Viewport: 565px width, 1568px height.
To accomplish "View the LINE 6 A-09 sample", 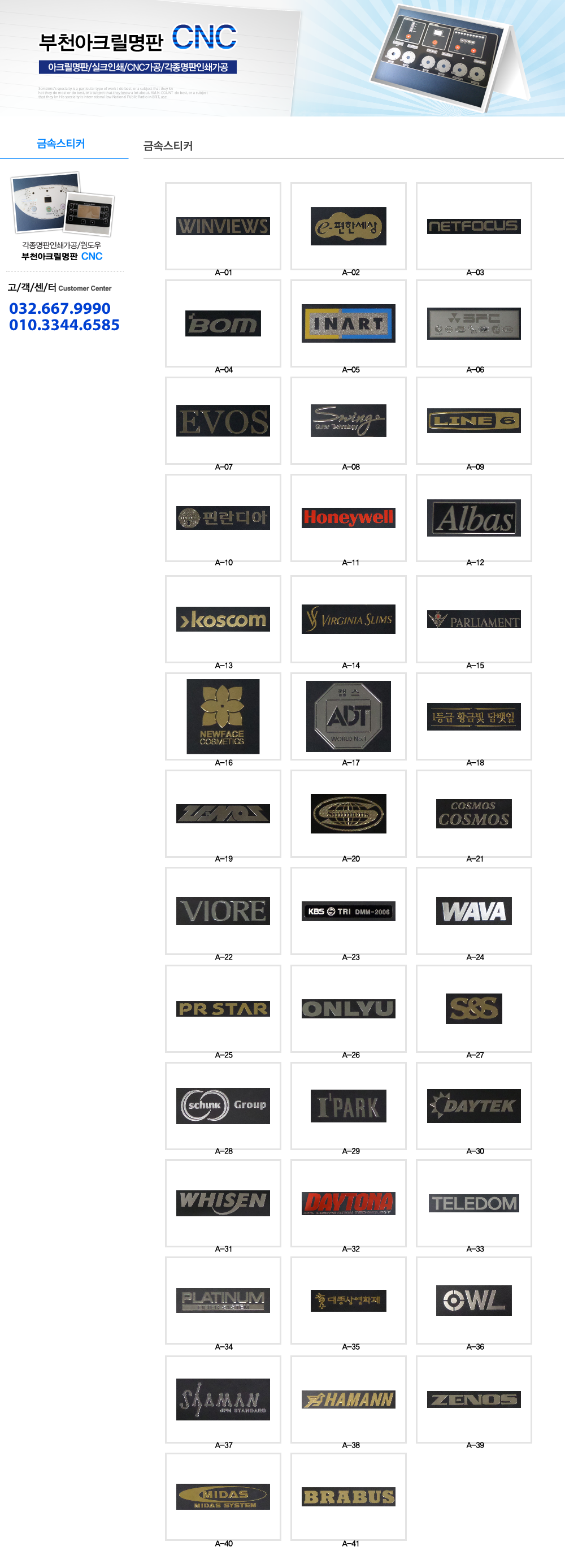I will pyautogui.click(x=474, y=421).
